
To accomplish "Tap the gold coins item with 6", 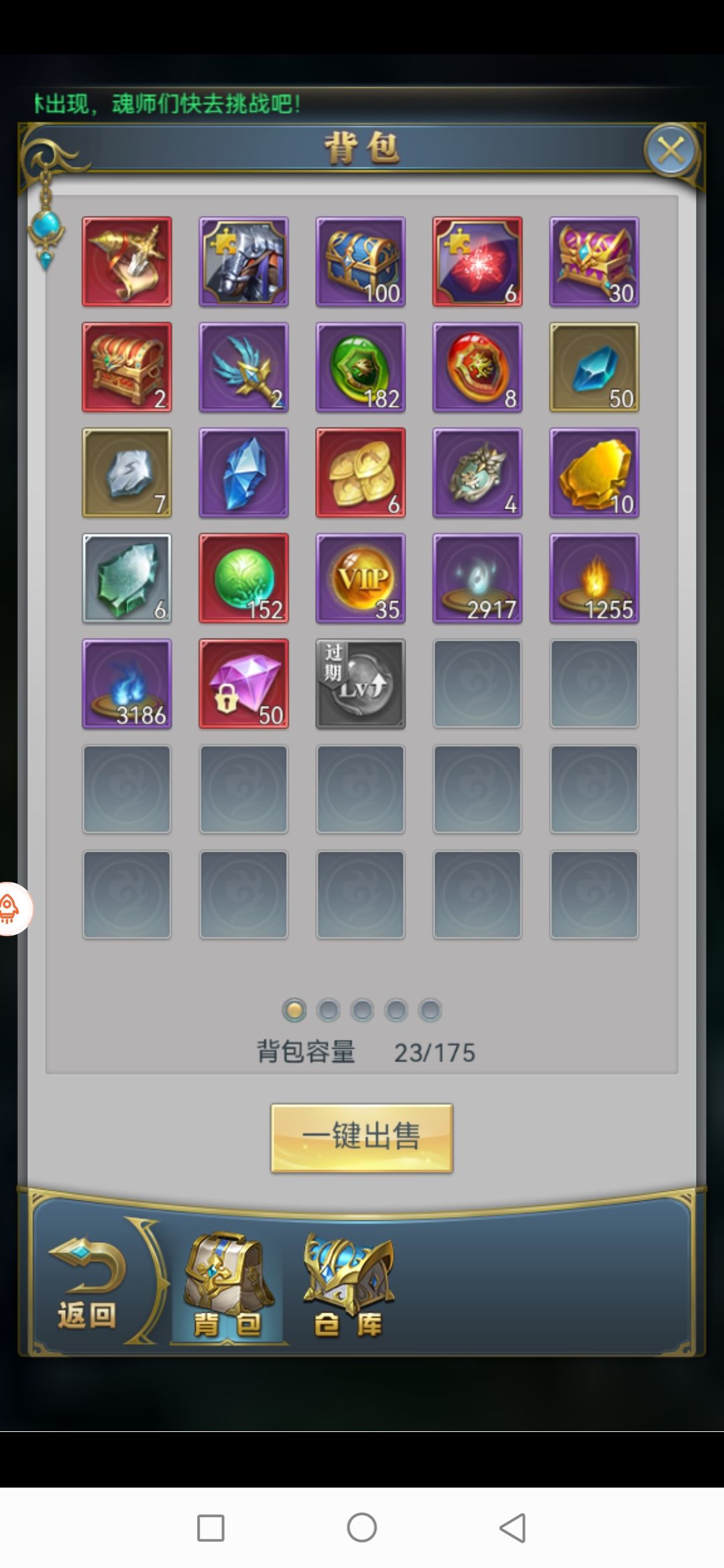I will [361, 473].
